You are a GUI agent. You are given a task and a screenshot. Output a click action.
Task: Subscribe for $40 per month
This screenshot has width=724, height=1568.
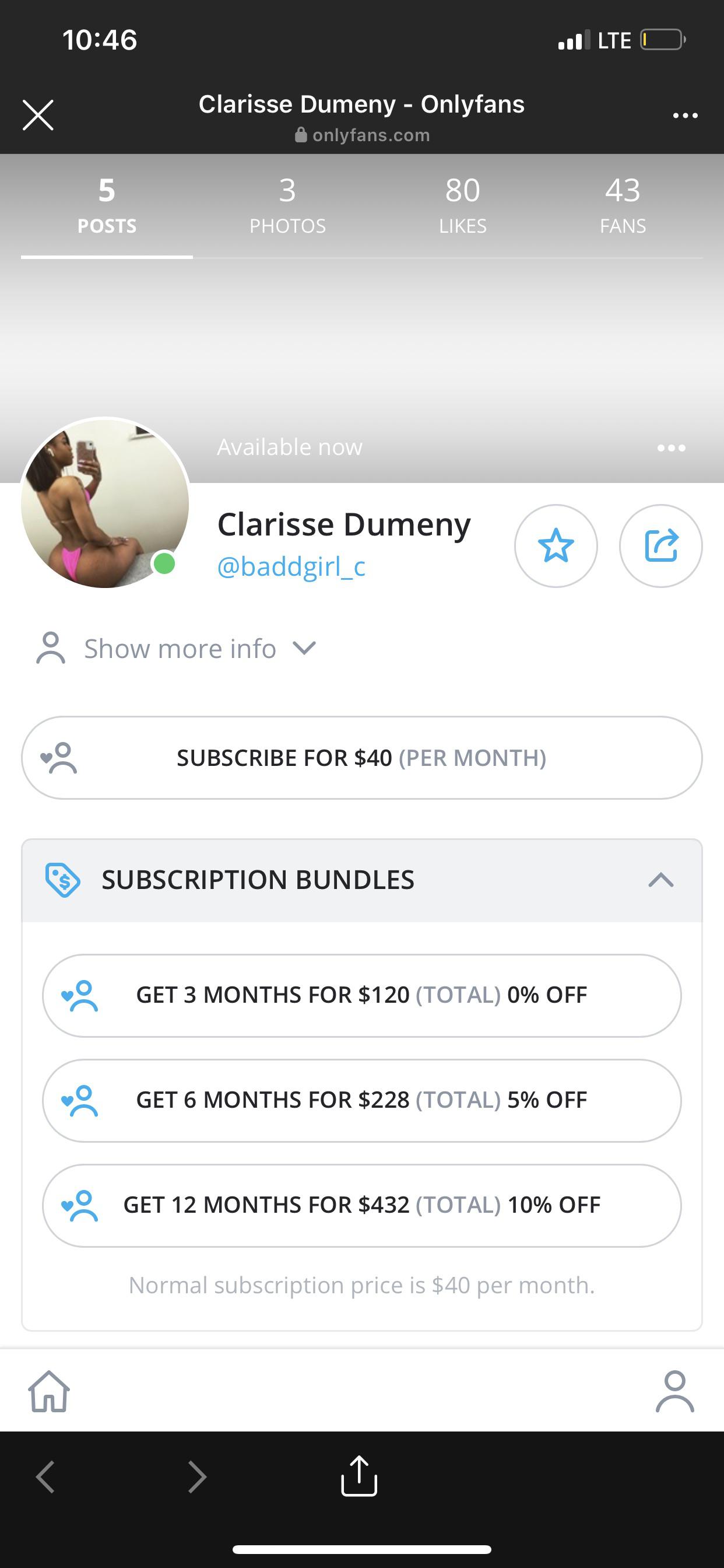(361, 758)
